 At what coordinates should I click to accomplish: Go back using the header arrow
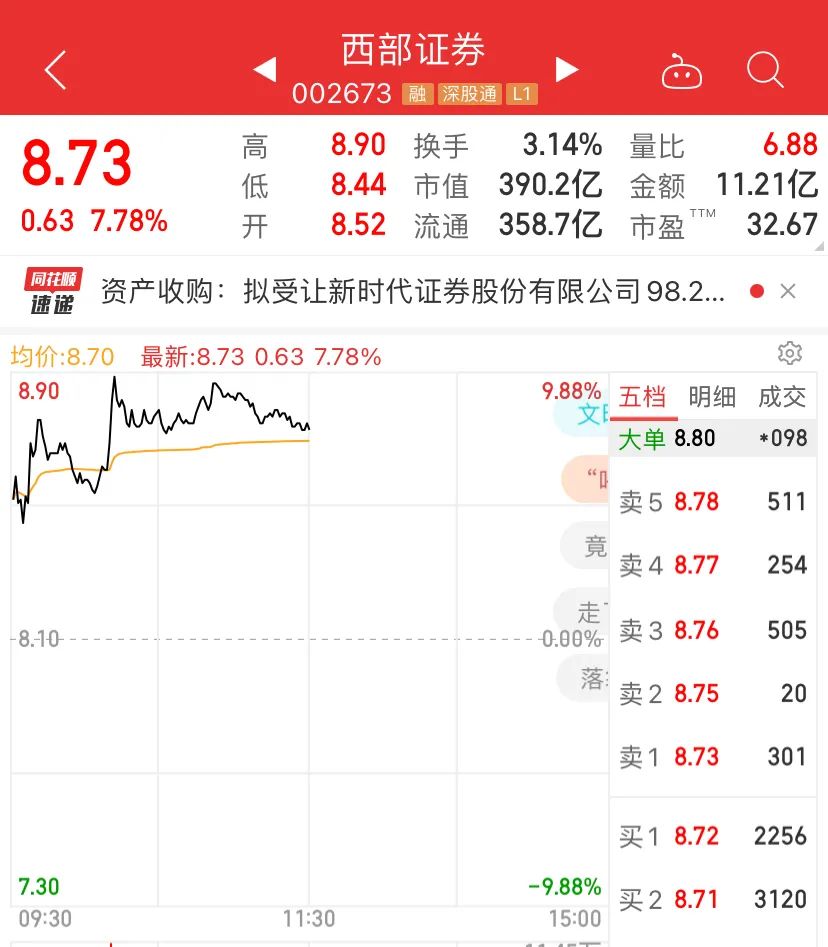(x=56, y=70)
